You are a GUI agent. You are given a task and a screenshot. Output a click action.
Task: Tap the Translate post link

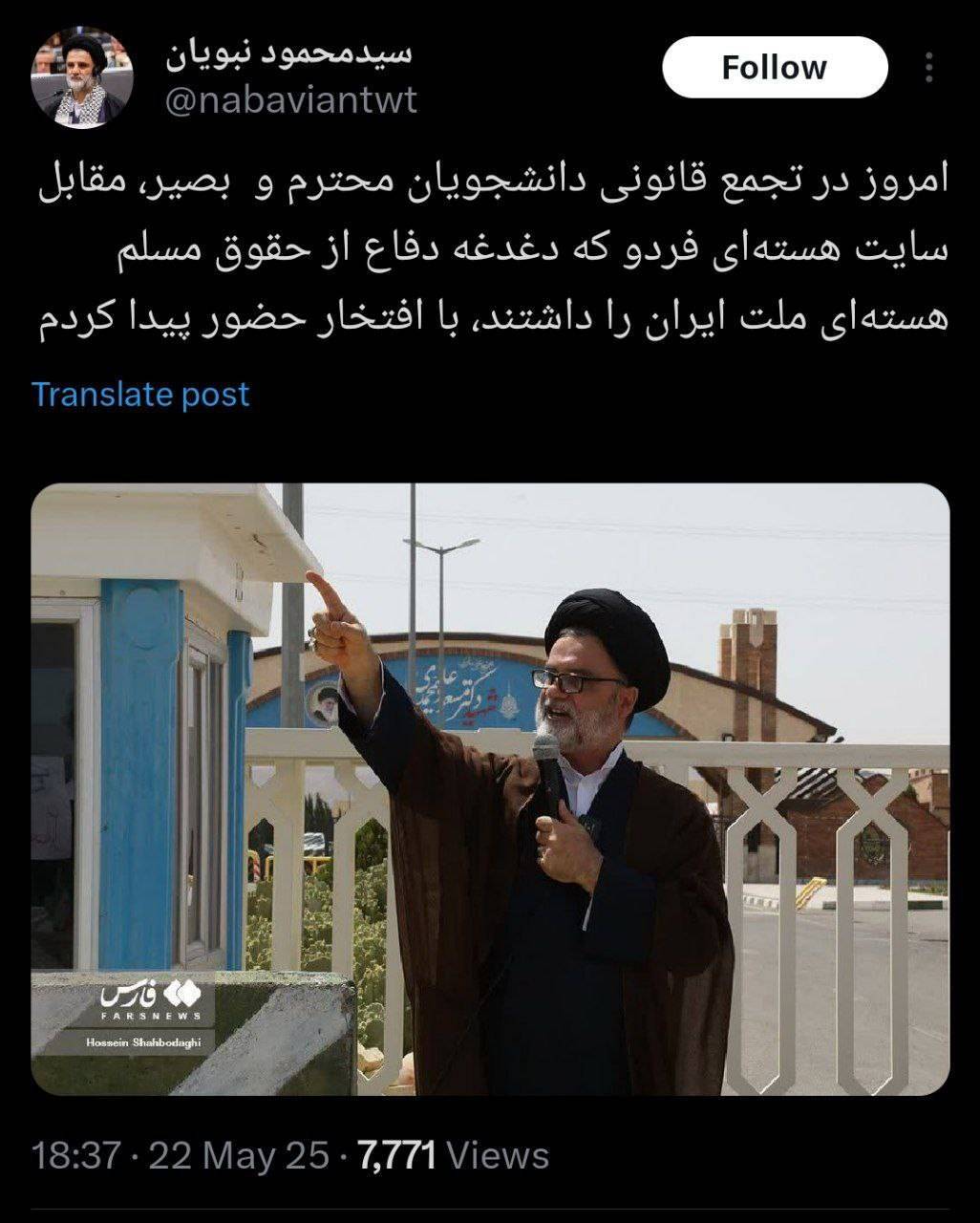click(140, 395)
